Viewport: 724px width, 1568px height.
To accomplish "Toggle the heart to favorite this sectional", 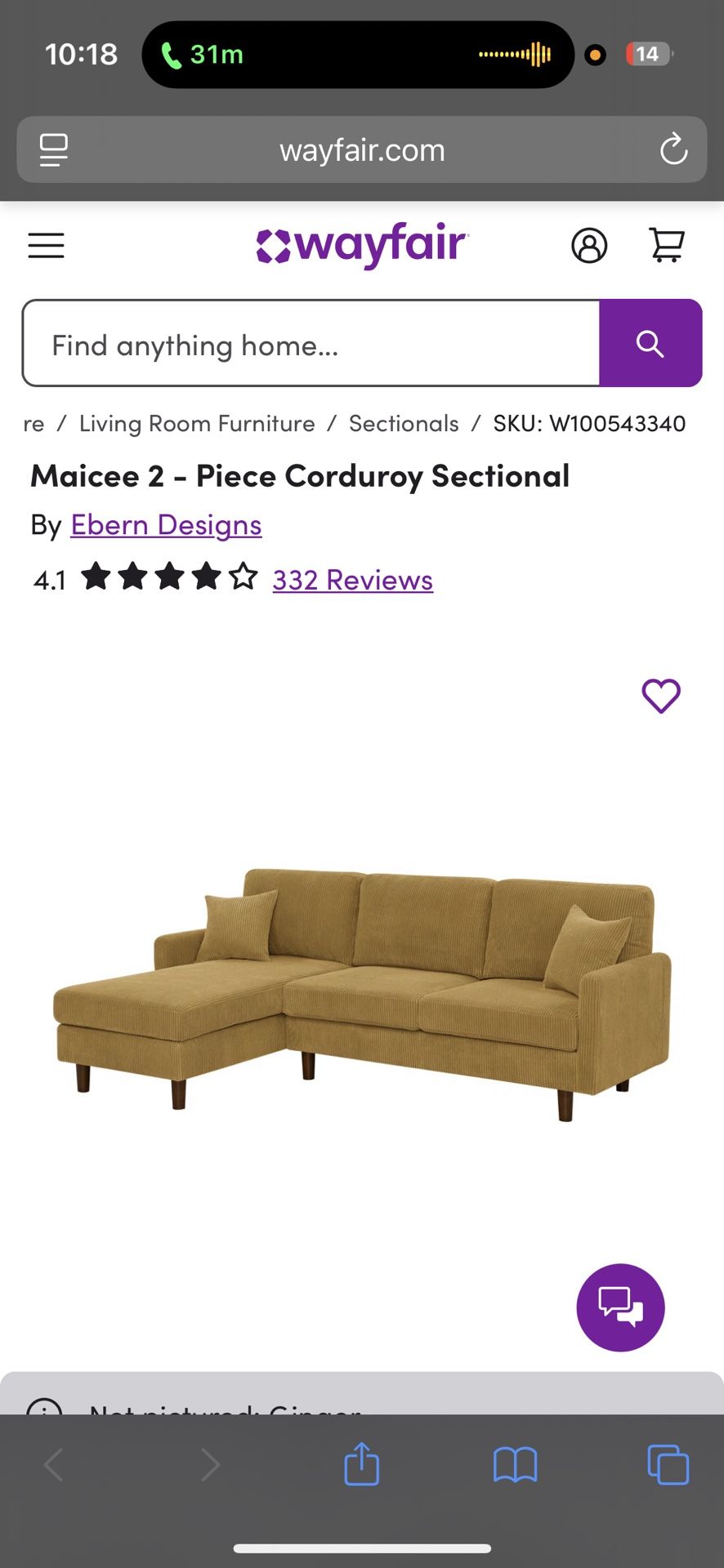I will 661,696.
